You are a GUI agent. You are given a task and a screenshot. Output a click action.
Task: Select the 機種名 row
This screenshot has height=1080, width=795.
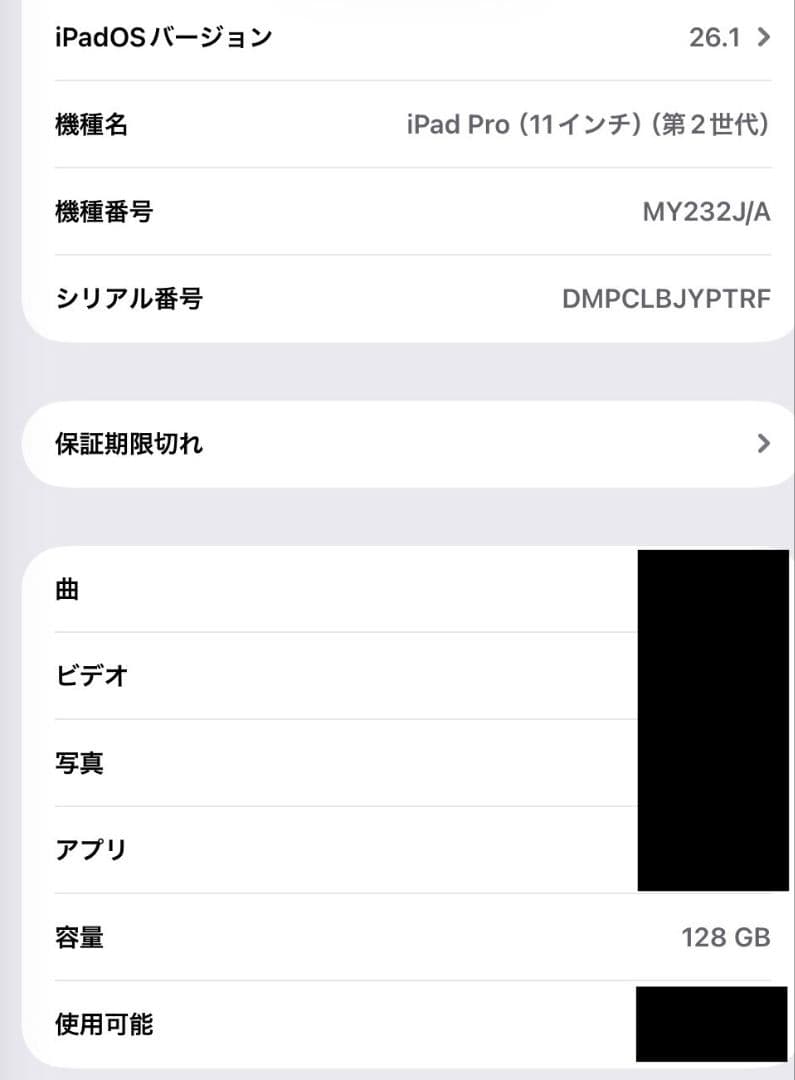pos(400,124)
